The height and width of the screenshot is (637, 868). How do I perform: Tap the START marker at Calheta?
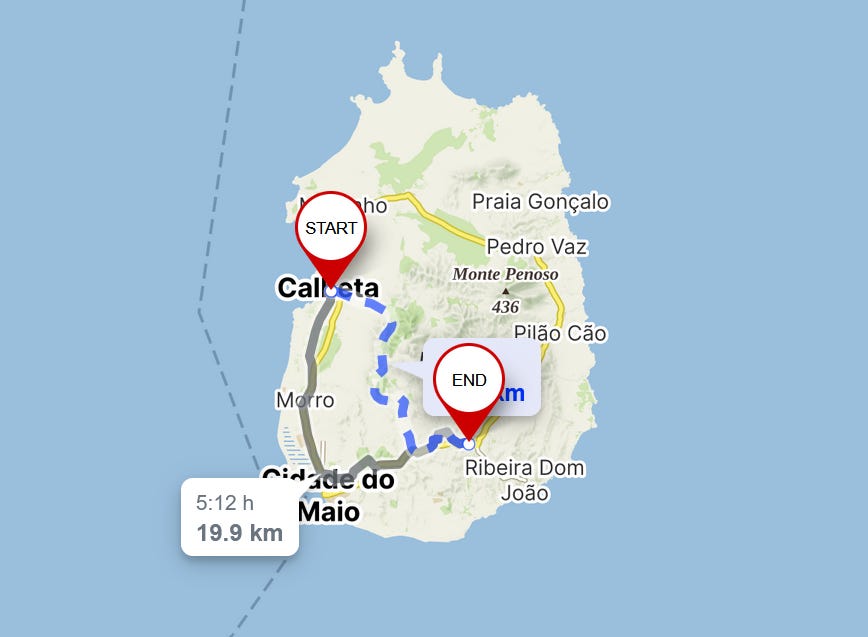331,228
